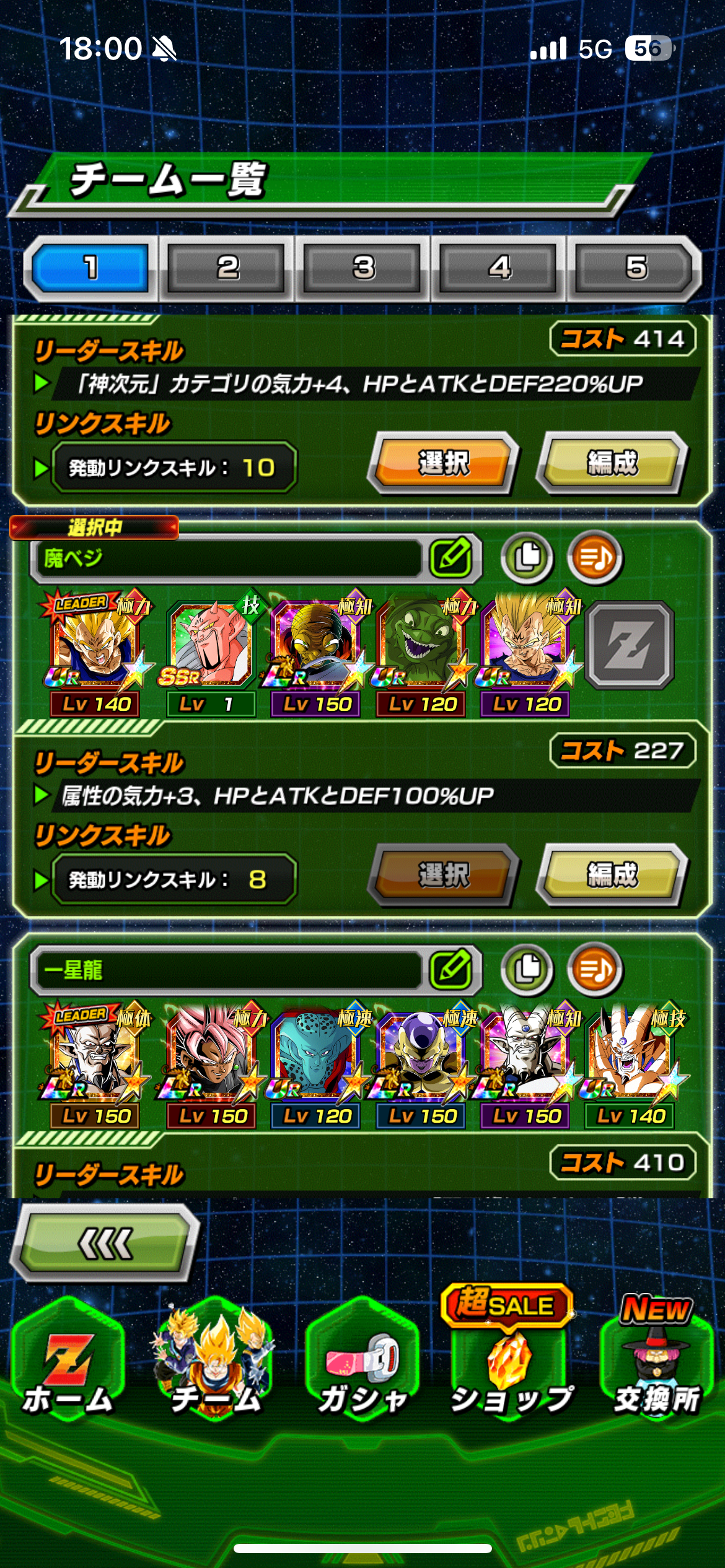Open the music list icon for 魔ベジ

click(x=595, y=557)
